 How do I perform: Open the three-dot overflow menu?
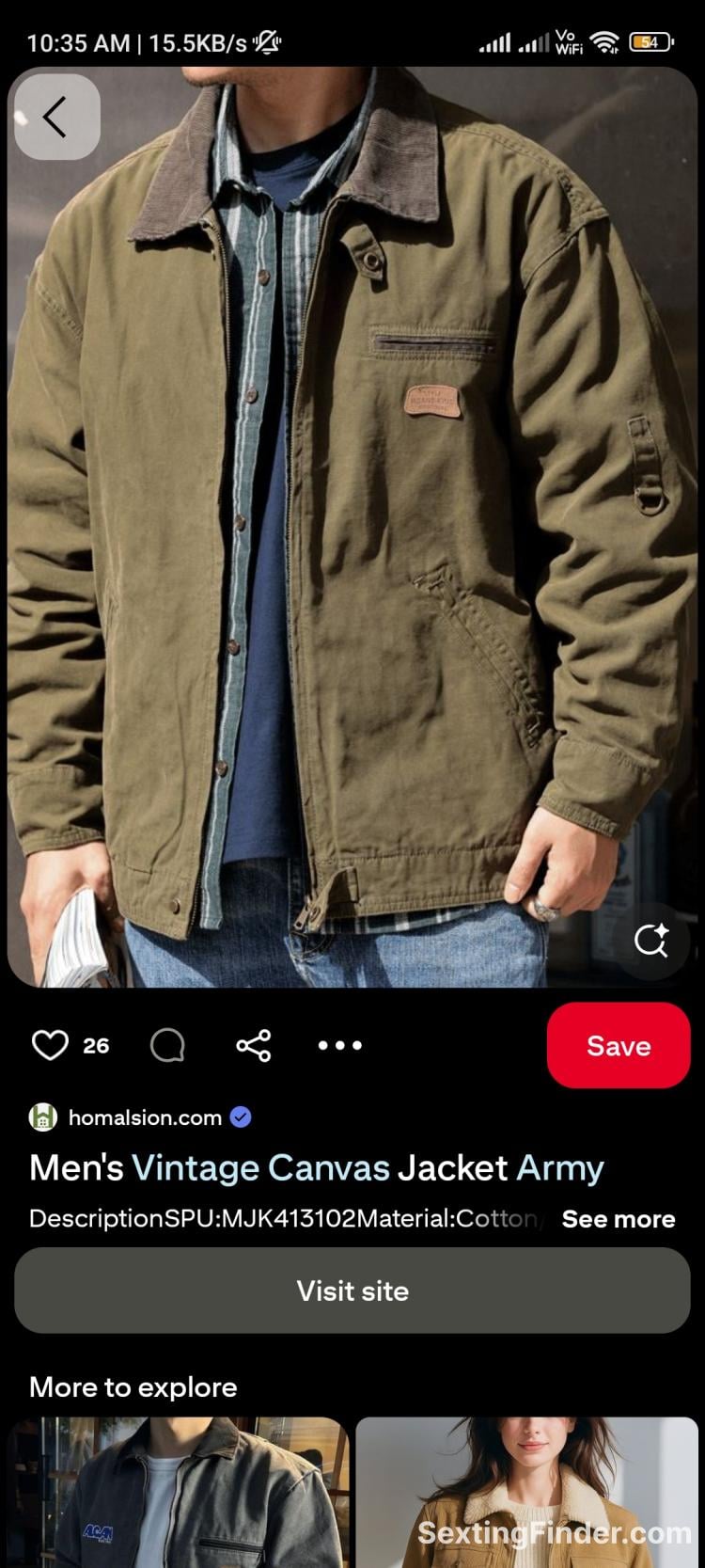click(339, 1045)
